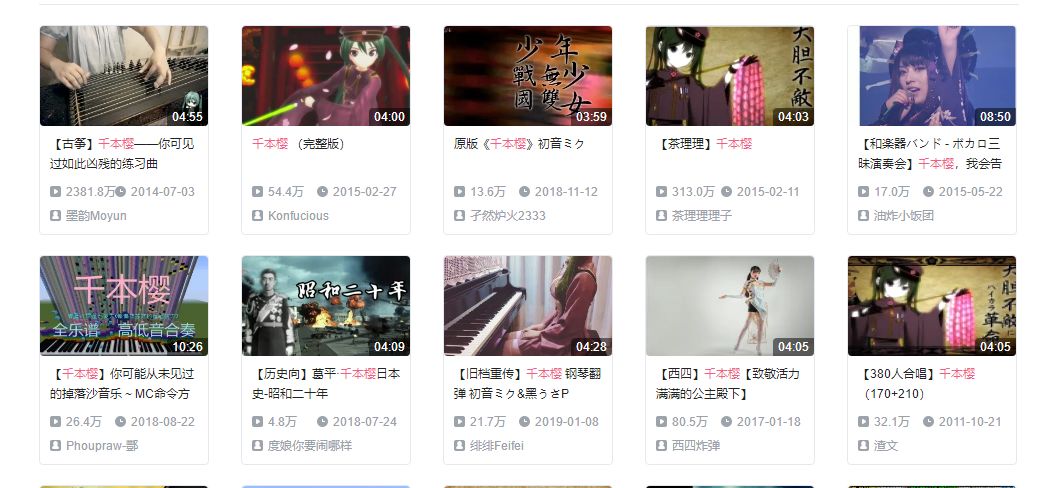Open 原版《千本樱》初音ミク video
This screenshot has width=1057, height=488.
tap(527, 76)
